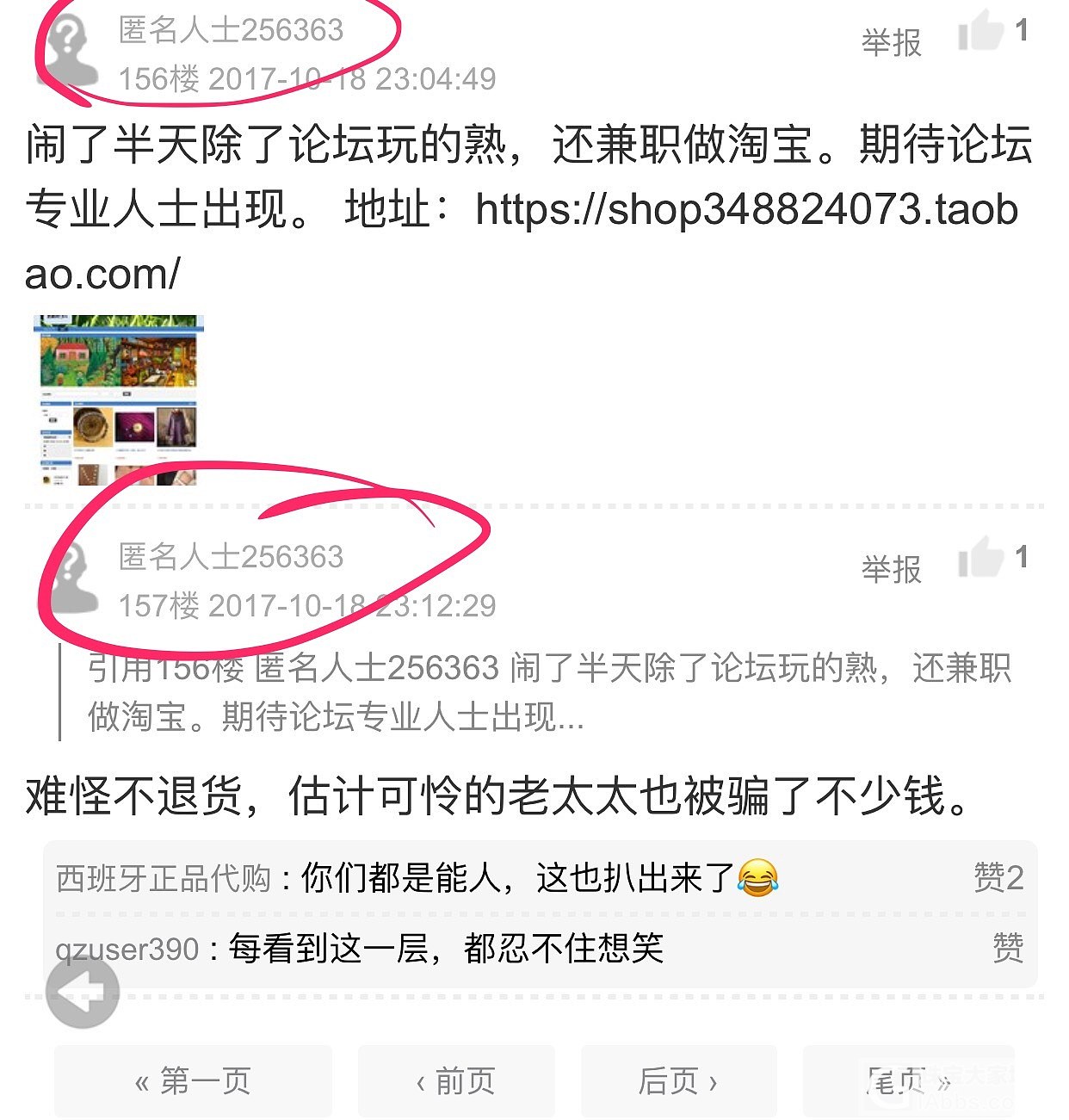Open avatar of 156楼 anonymous poster

pos(69,53)
